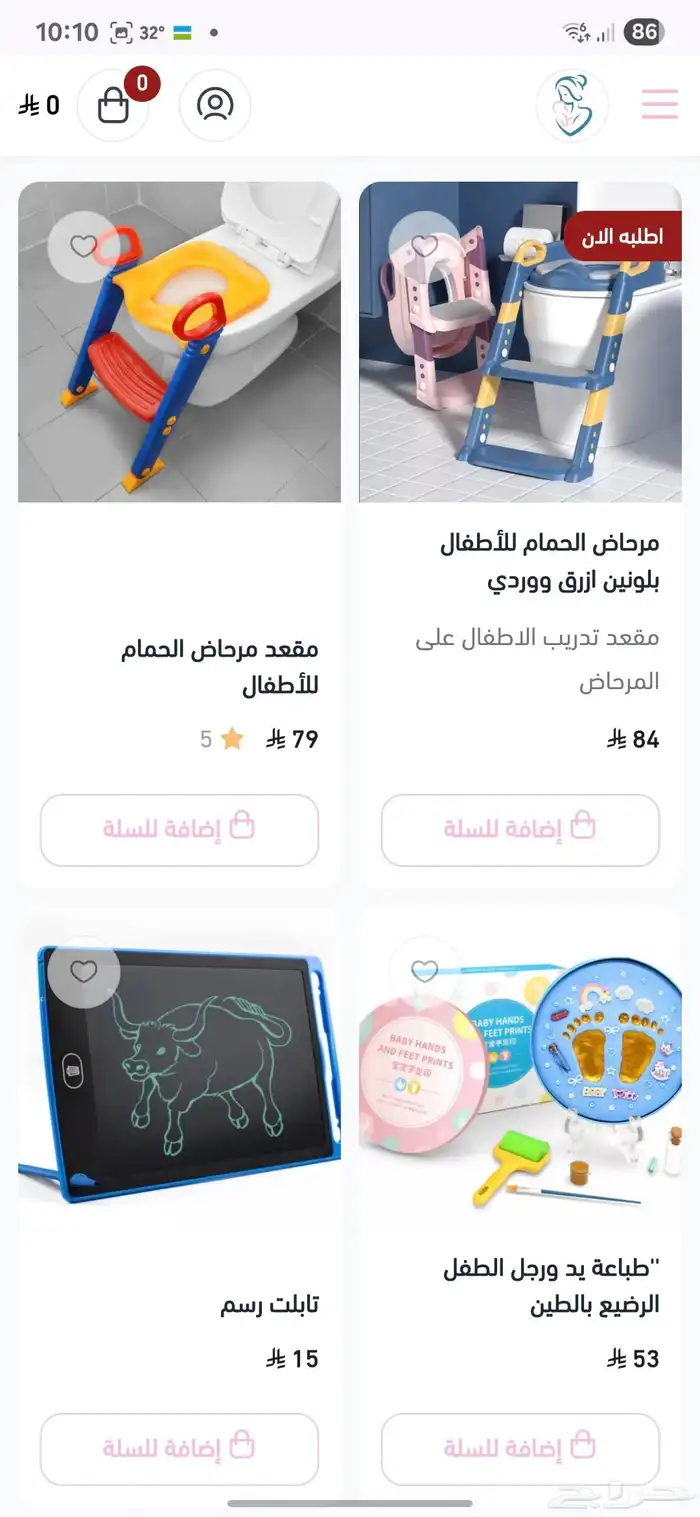
Task: Favorite the blue and pink potty ladder
Action: pos(425,246)
